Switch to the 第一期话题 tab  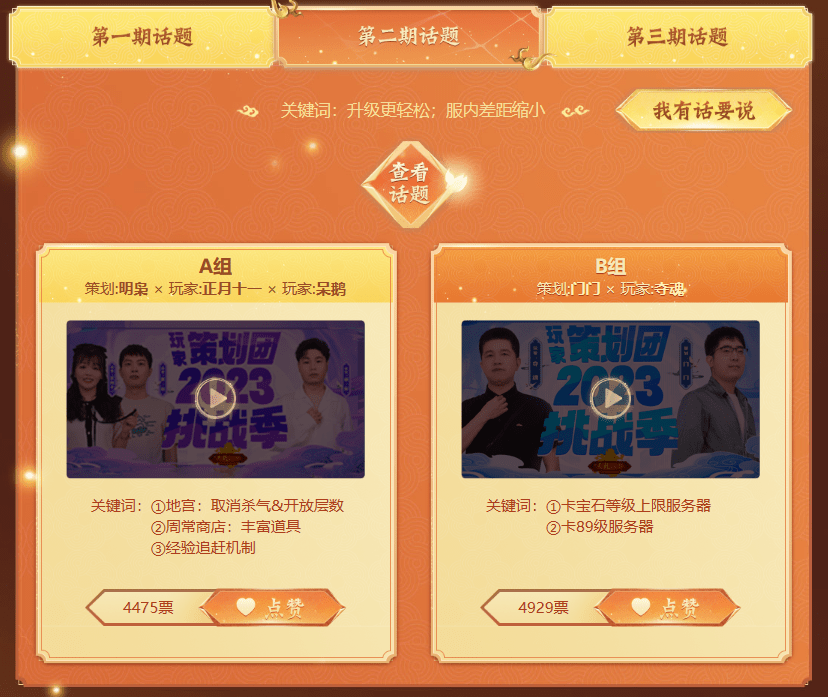142,37
